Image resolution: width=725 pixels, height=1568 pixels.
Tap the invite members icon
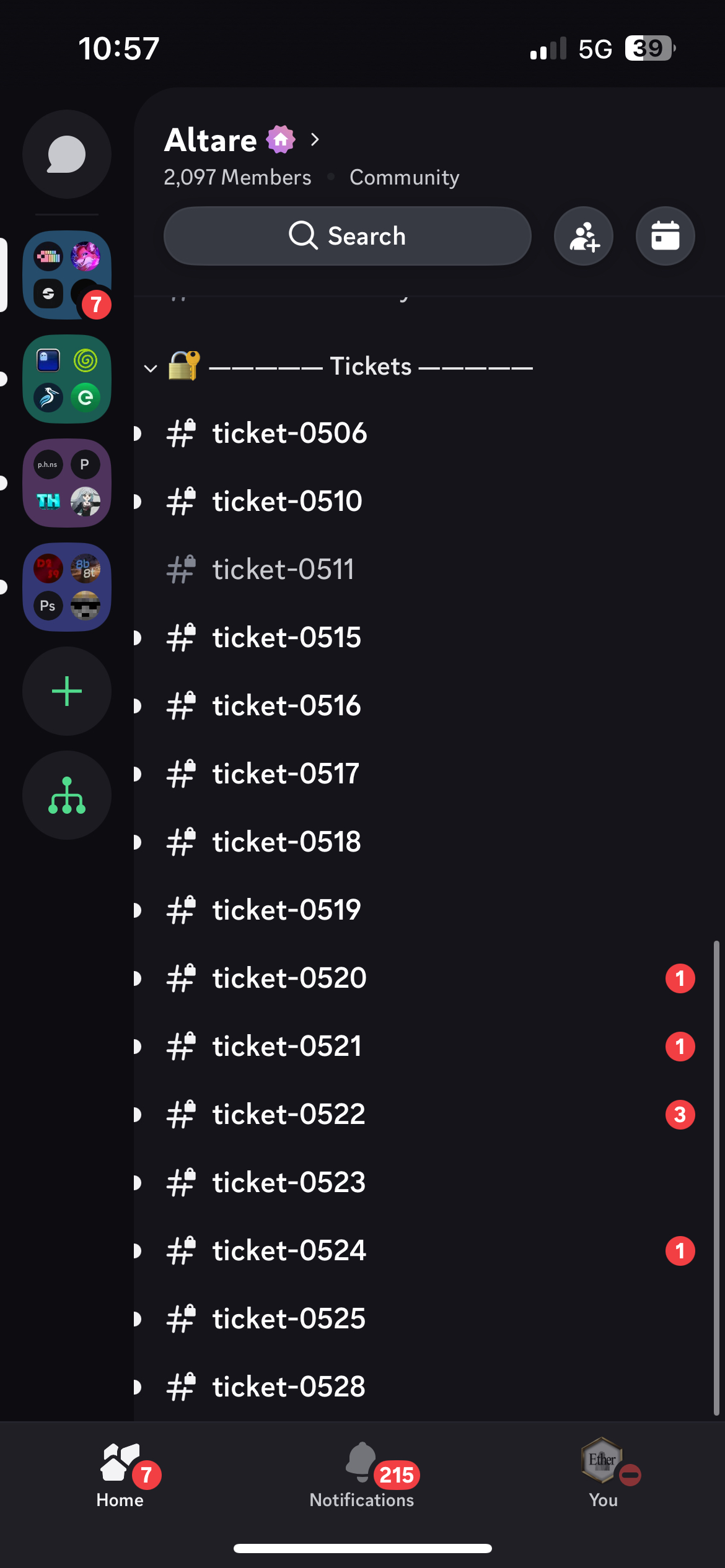pos(583,236)
